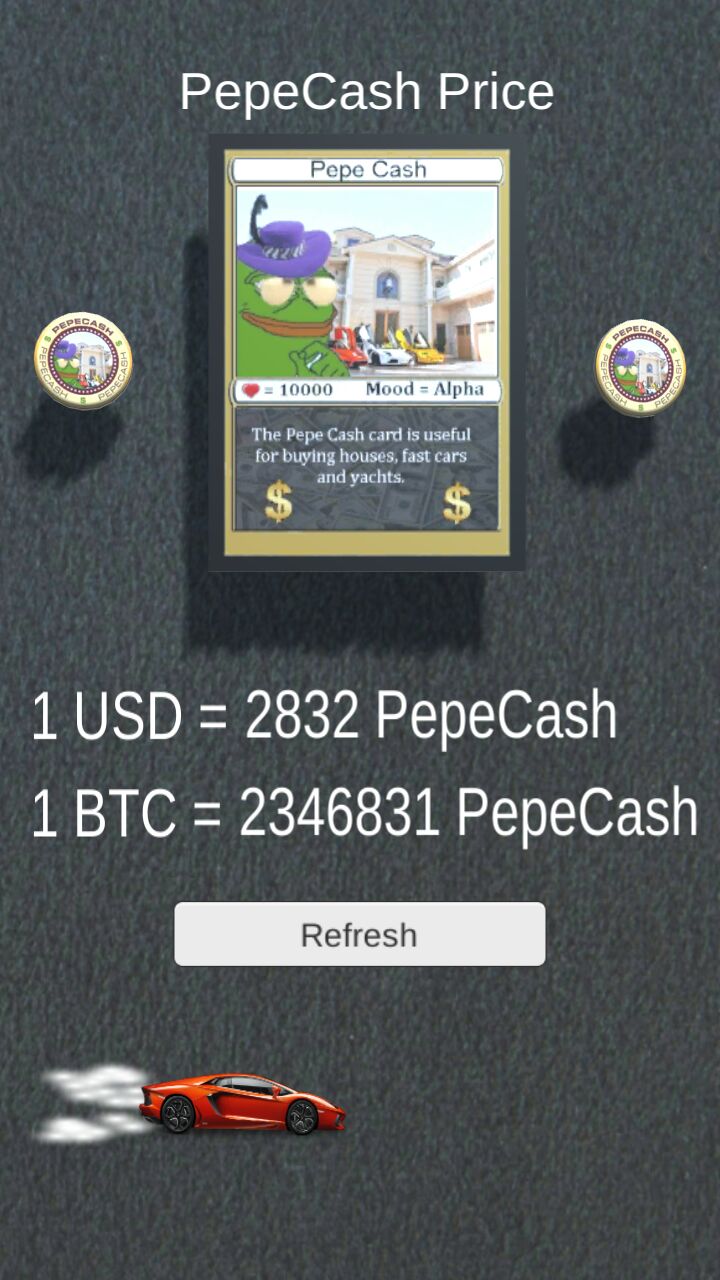Tap the Refresh button
This screenshot has height=1280, width=720.
click(360, 934)
